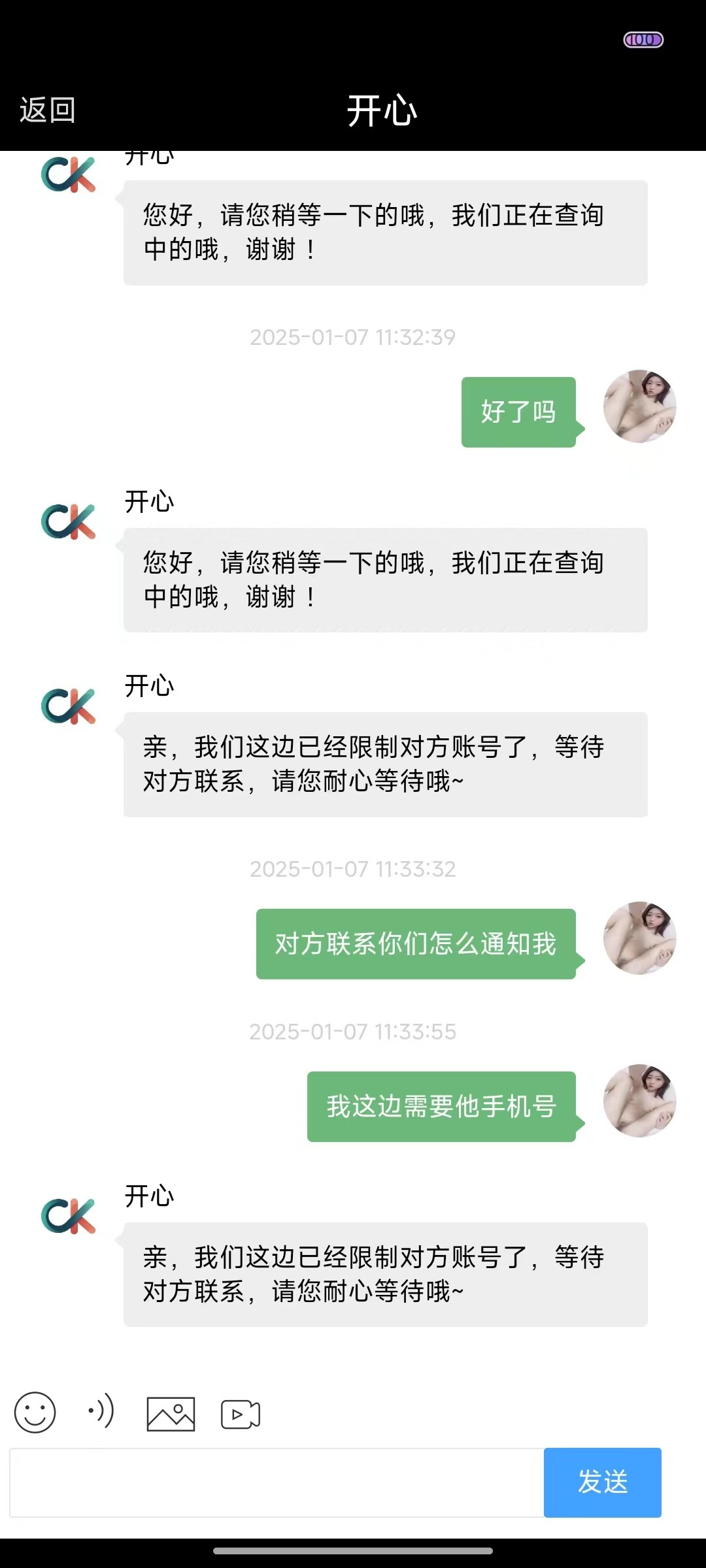Tap 发送 to send message
Screen dimensions: 706x1568
602,1482
